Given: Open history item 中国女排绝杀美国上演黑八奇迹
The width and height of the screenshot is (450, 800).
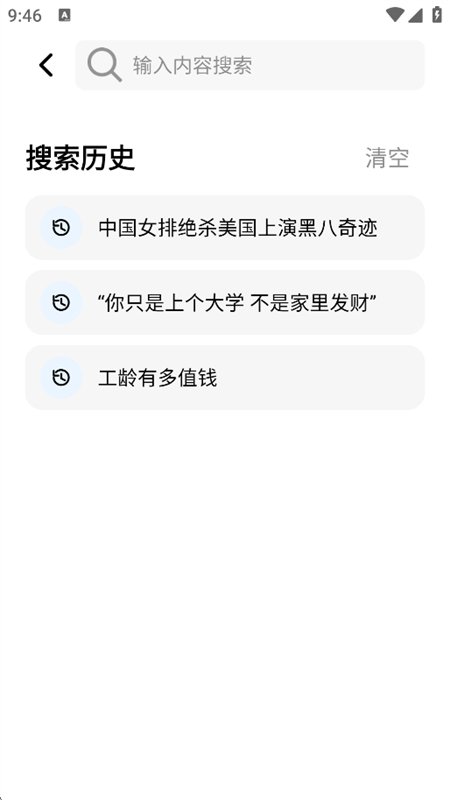Looking at the screenshot, I should [x=225, y=228].
